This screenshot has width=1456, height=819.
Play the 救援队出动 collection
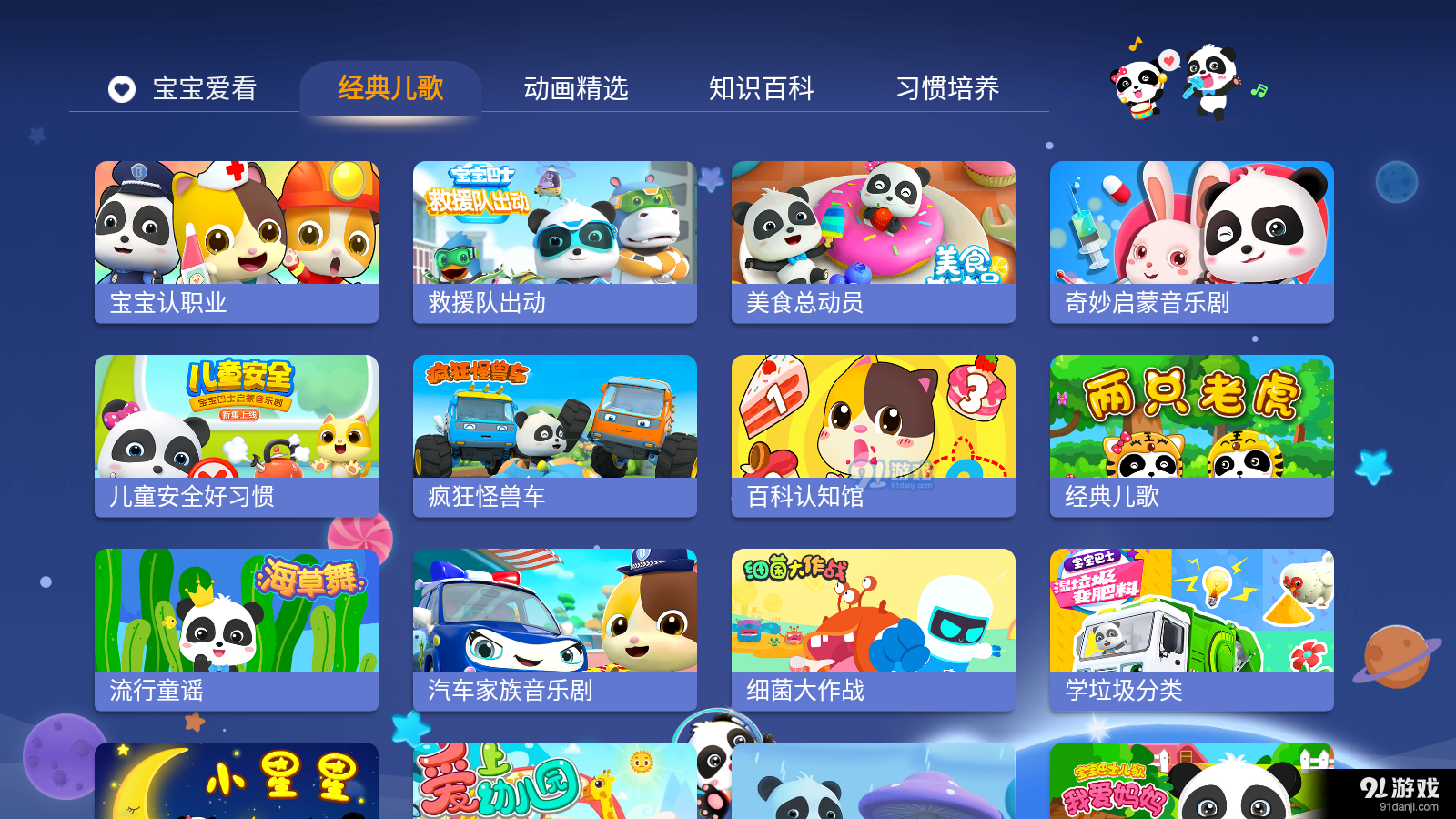(x=555, y=241)
